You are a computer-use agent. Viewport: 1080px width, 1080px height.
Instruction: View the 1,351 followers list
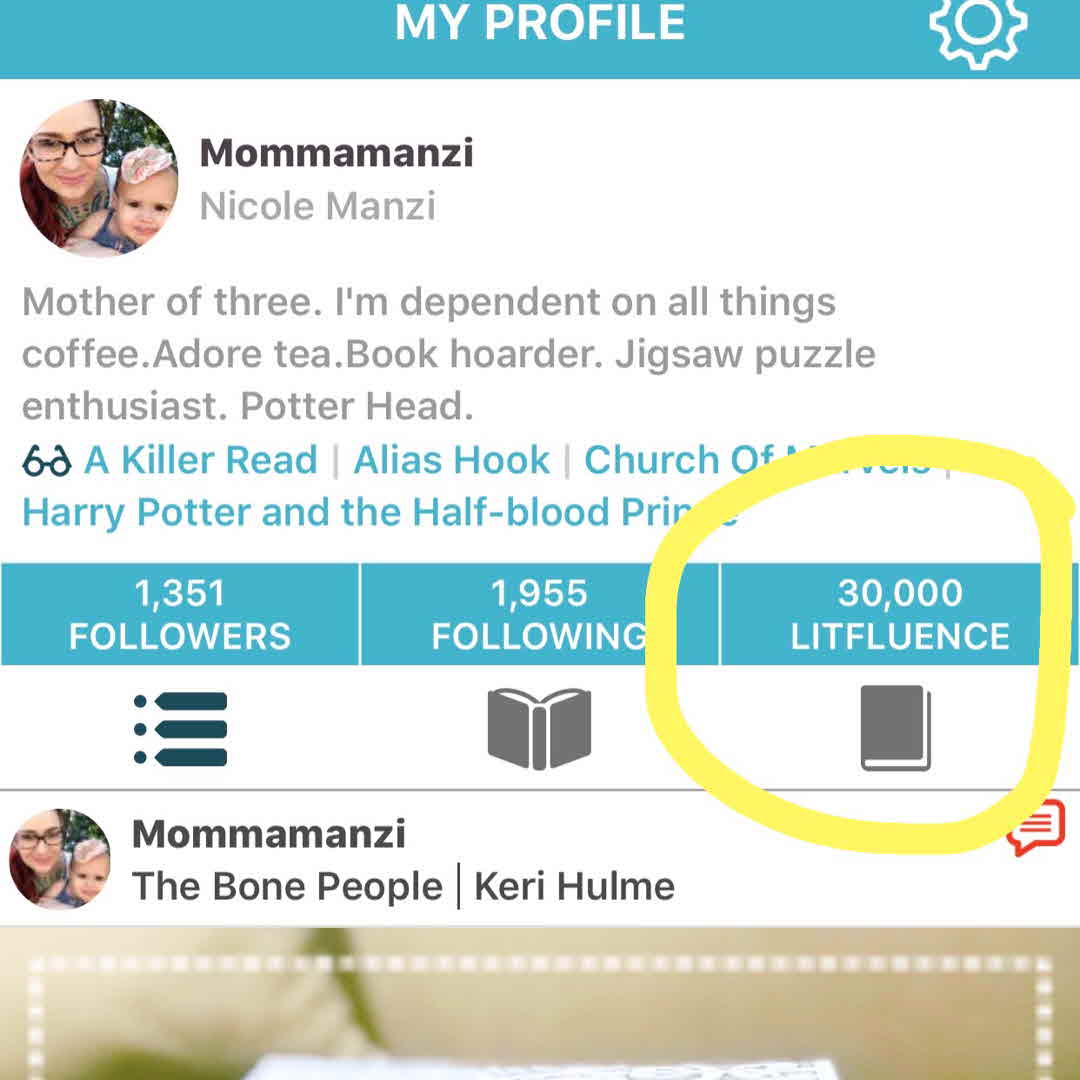180,614
